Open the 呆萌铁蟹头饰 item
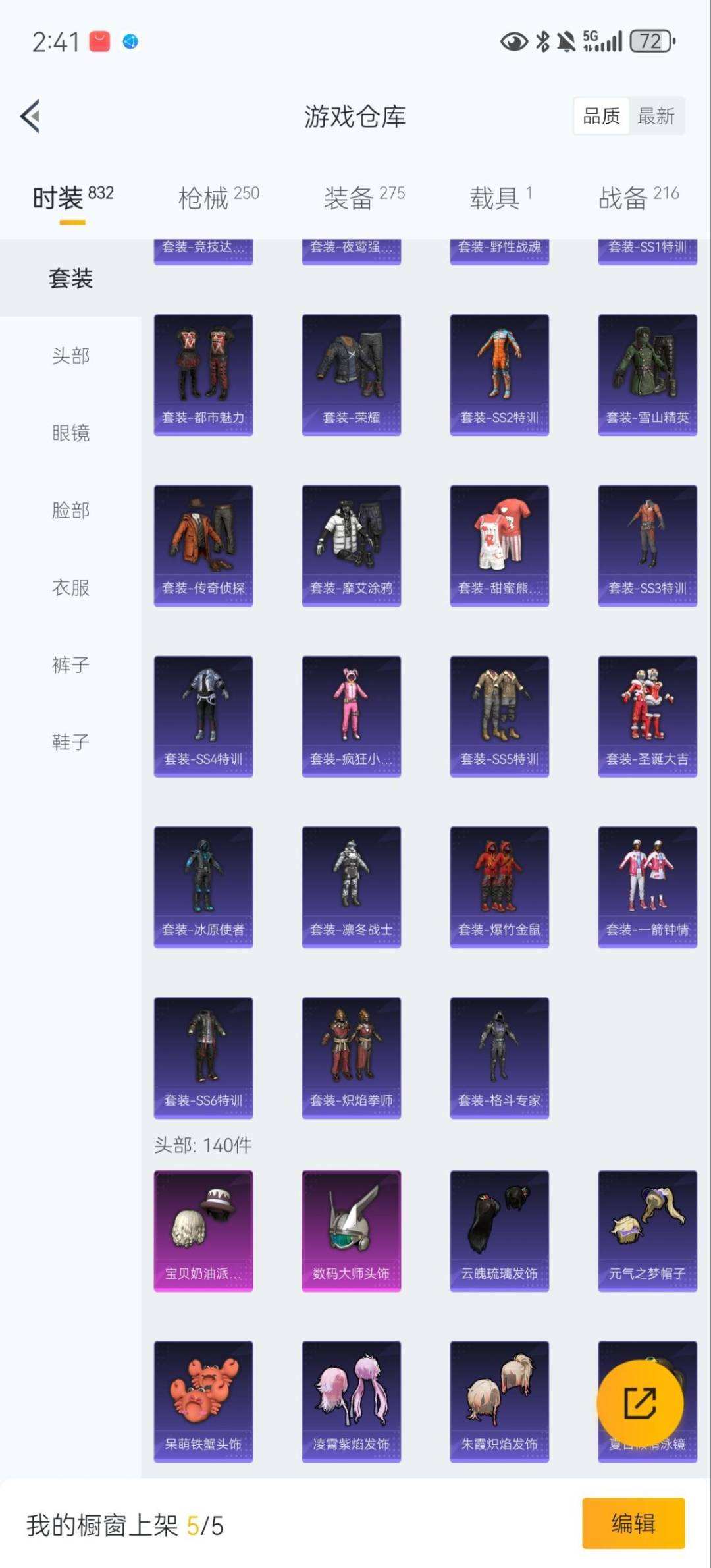 (203, 1401)
